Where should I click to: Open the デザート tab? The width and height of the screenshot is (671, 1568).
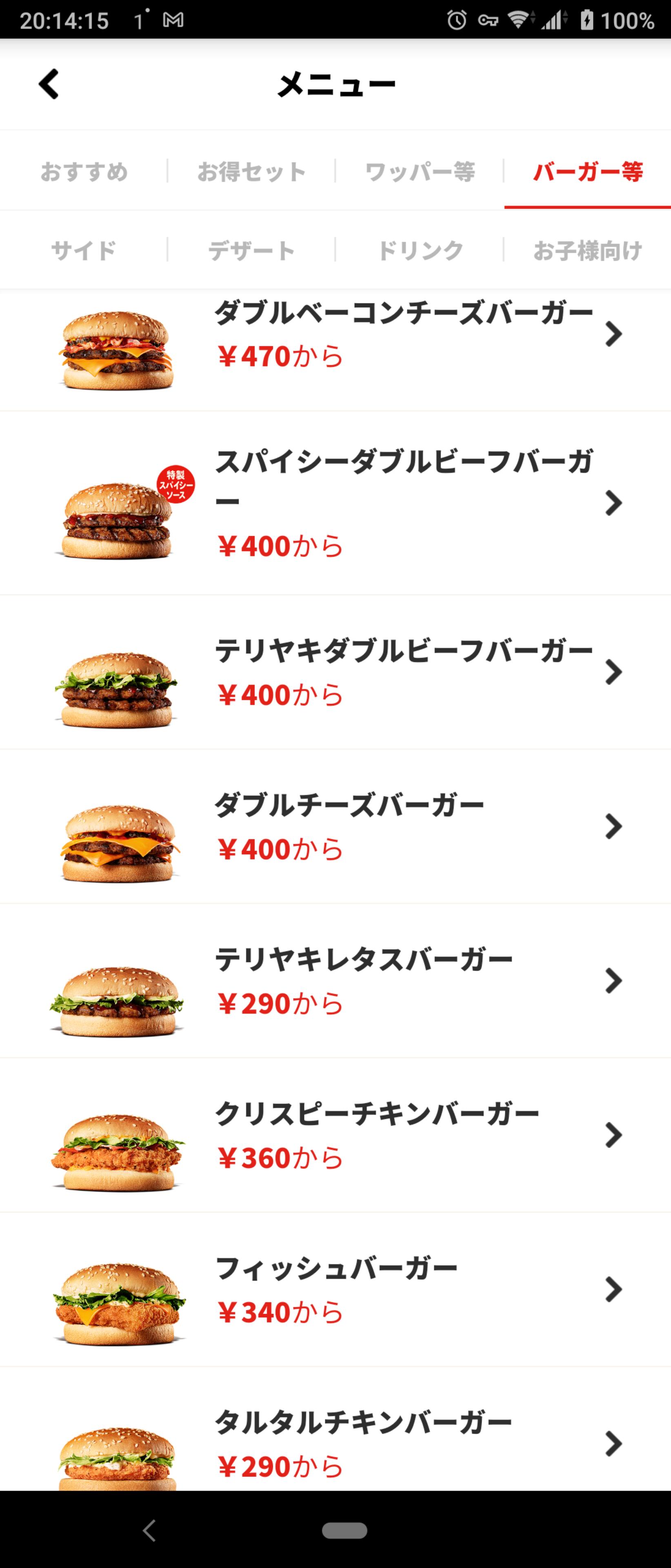[251, 250]
